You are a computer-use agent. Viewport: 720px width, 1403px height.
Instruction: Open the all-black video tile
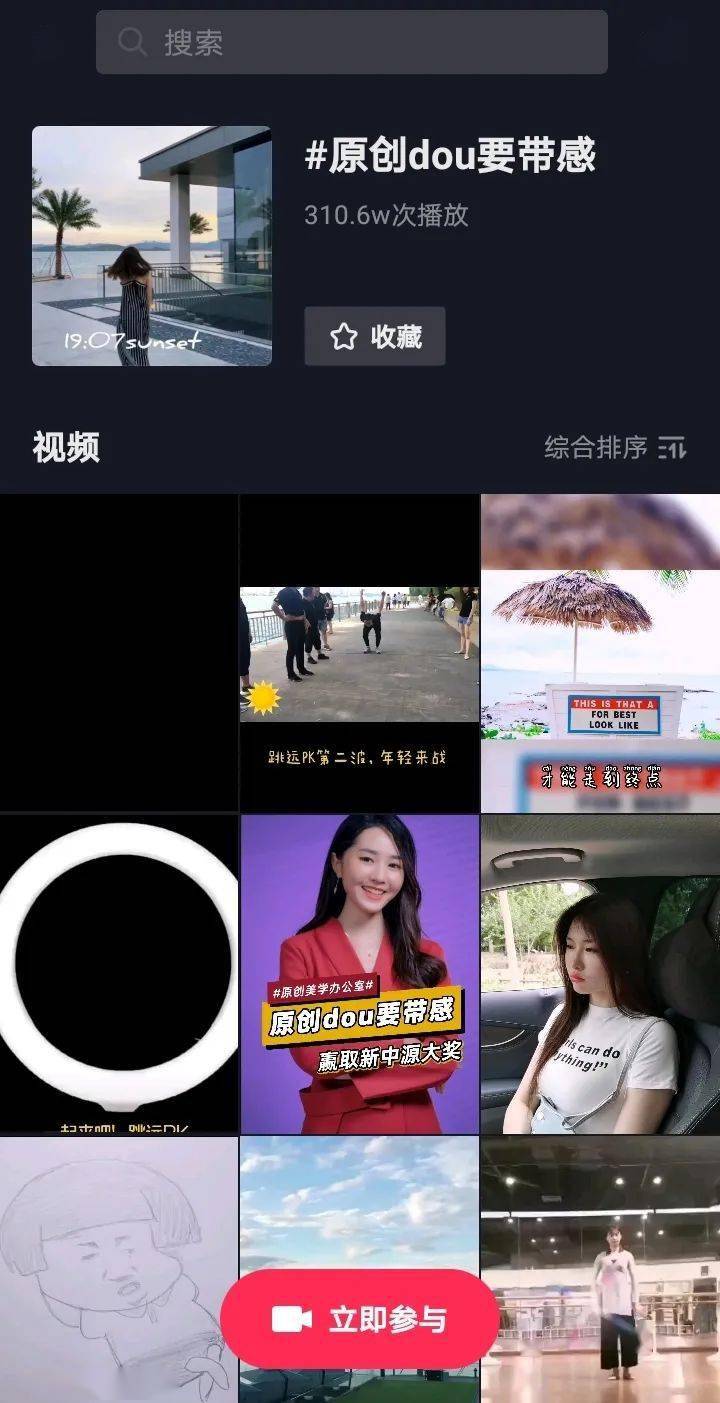pyautogui.click(x=119, y=653)
